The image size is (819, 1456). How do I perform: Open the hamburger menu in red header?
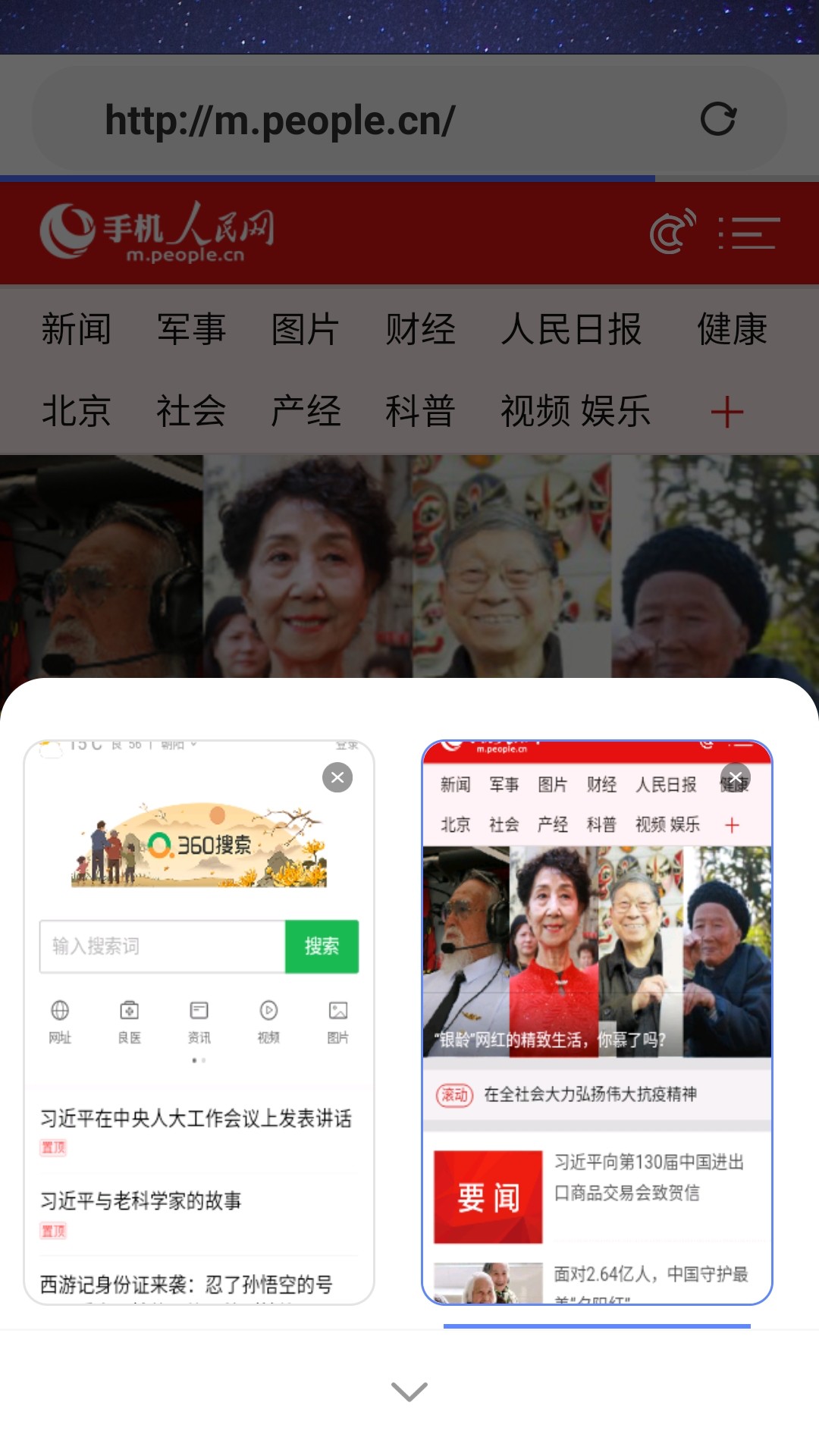click(749, 233)
